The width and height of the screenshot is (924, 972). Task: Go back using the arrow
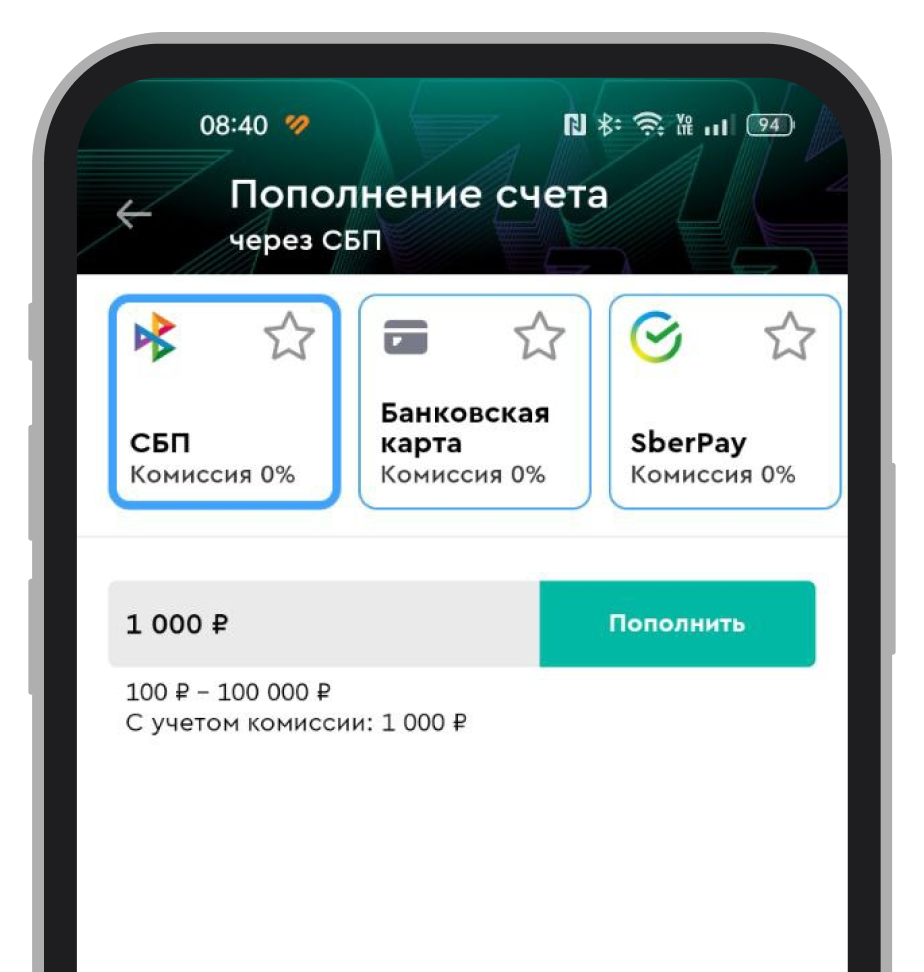[x=133, y=214]
